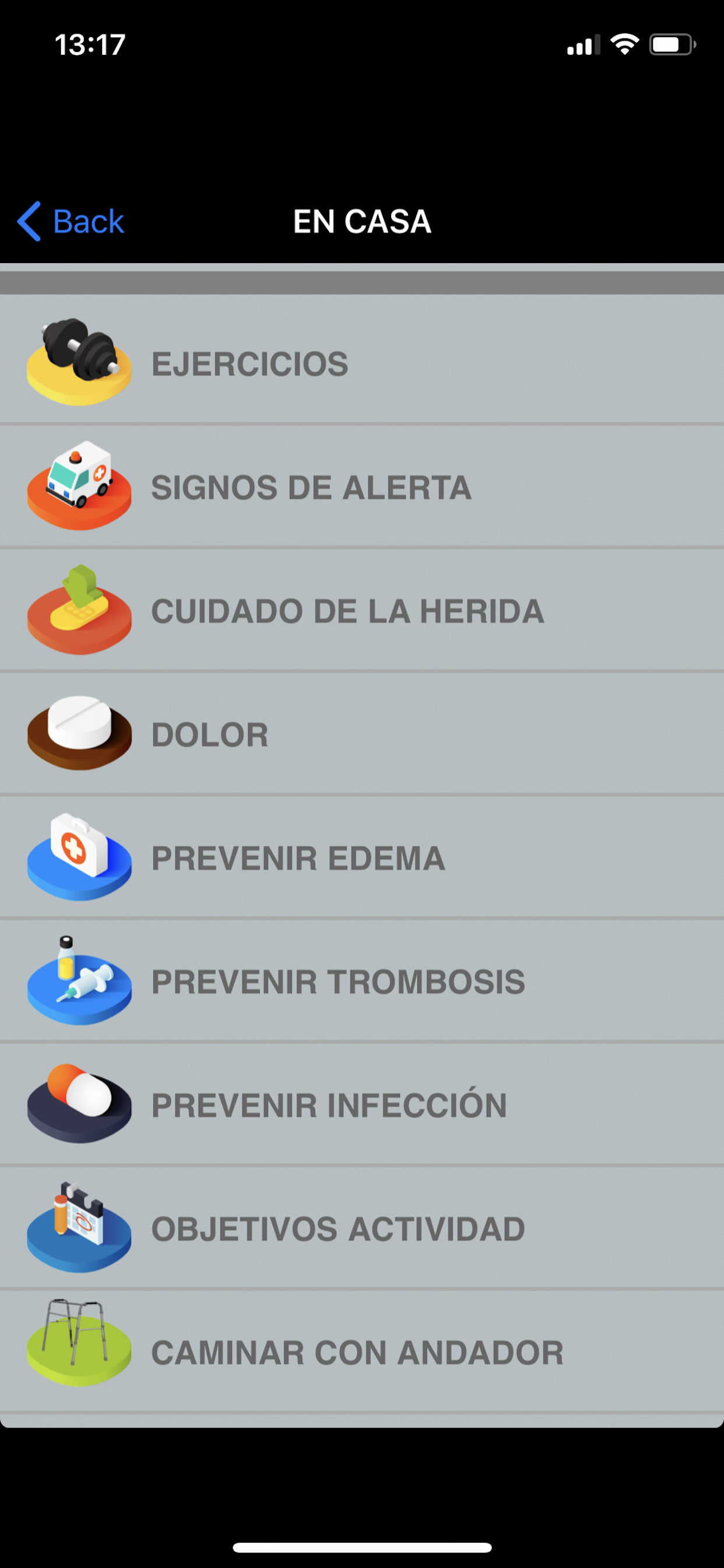Tap the ambulance icon beside SIGNOS DE ALERTA
Image resolution: width=724 pixels, height=1568 pixels.
coord(79,487)
